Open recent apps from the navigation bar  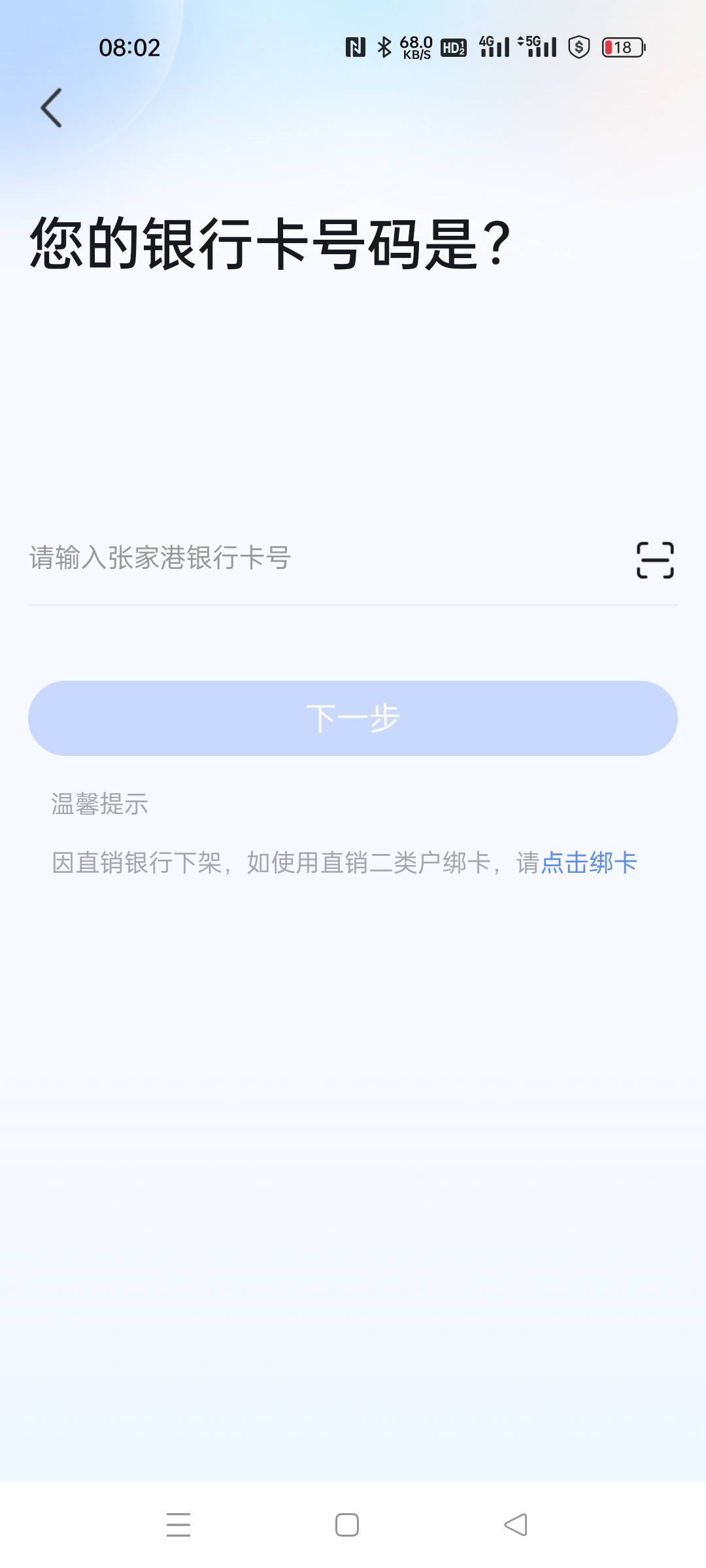178,1525
